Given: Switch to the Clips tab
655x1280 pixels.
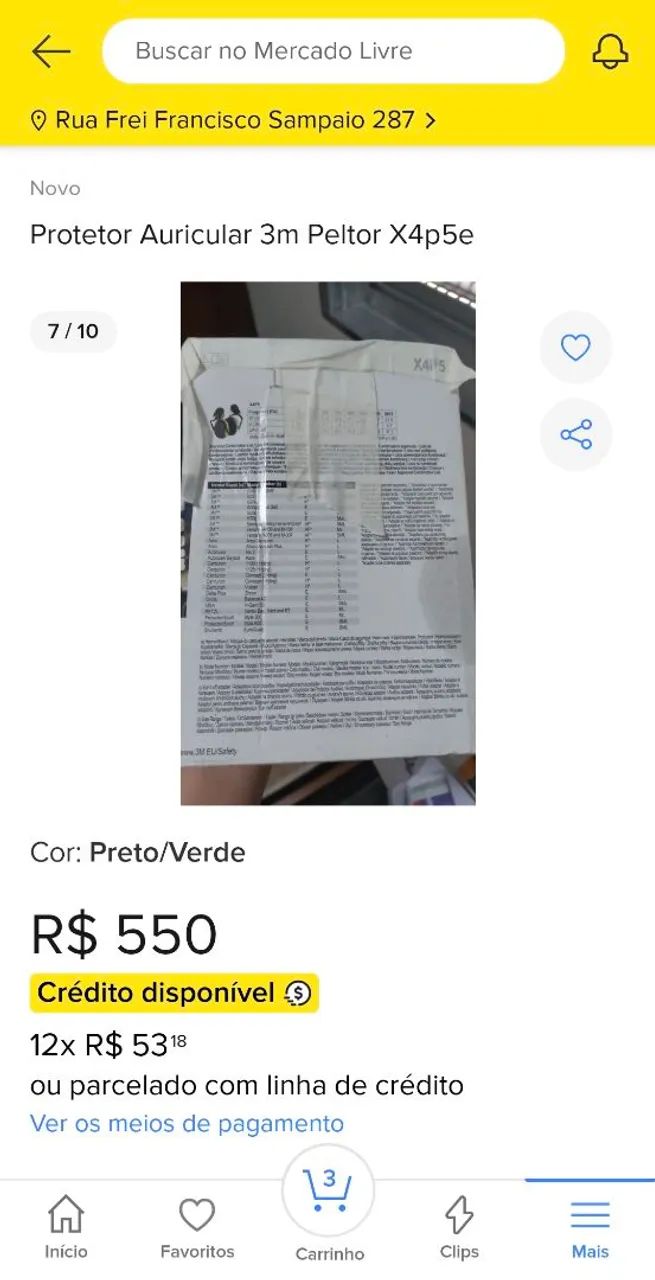Looking at the screenshot, I should click(x=459, y=1228).
